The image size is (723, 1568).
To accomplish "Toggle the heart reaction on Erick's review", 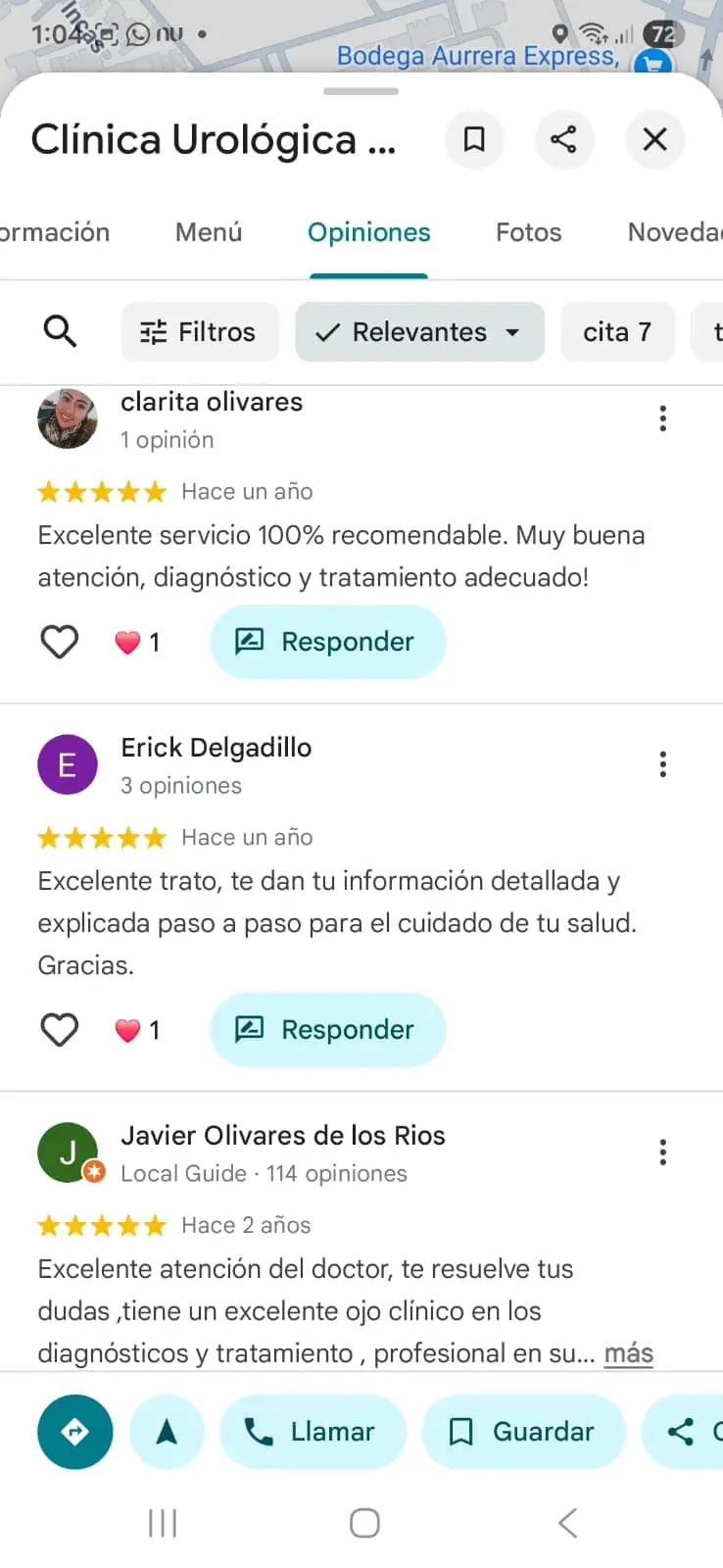I will click(59, 1029).
